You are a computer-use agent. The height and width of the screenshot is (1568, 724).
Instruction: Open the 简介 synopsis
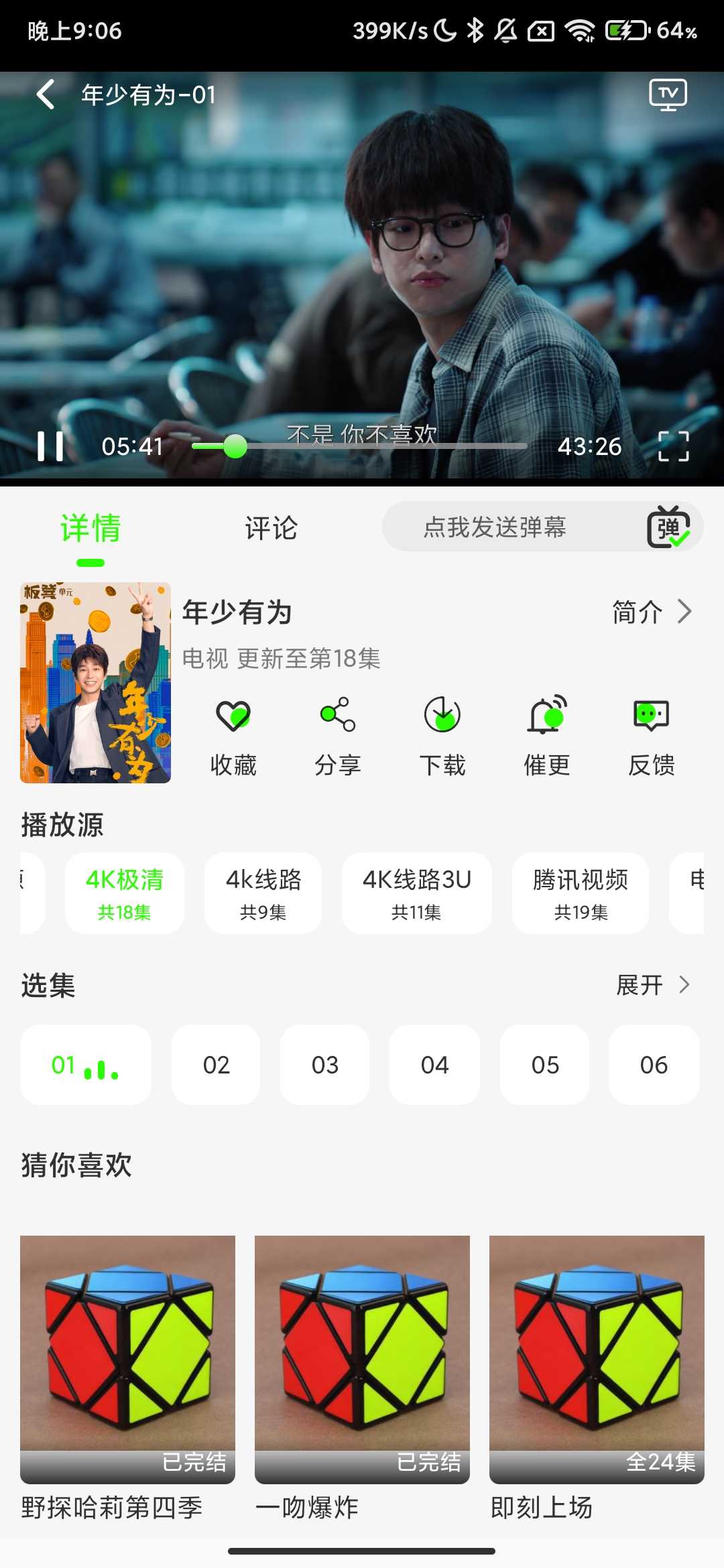tap(651, 612)
